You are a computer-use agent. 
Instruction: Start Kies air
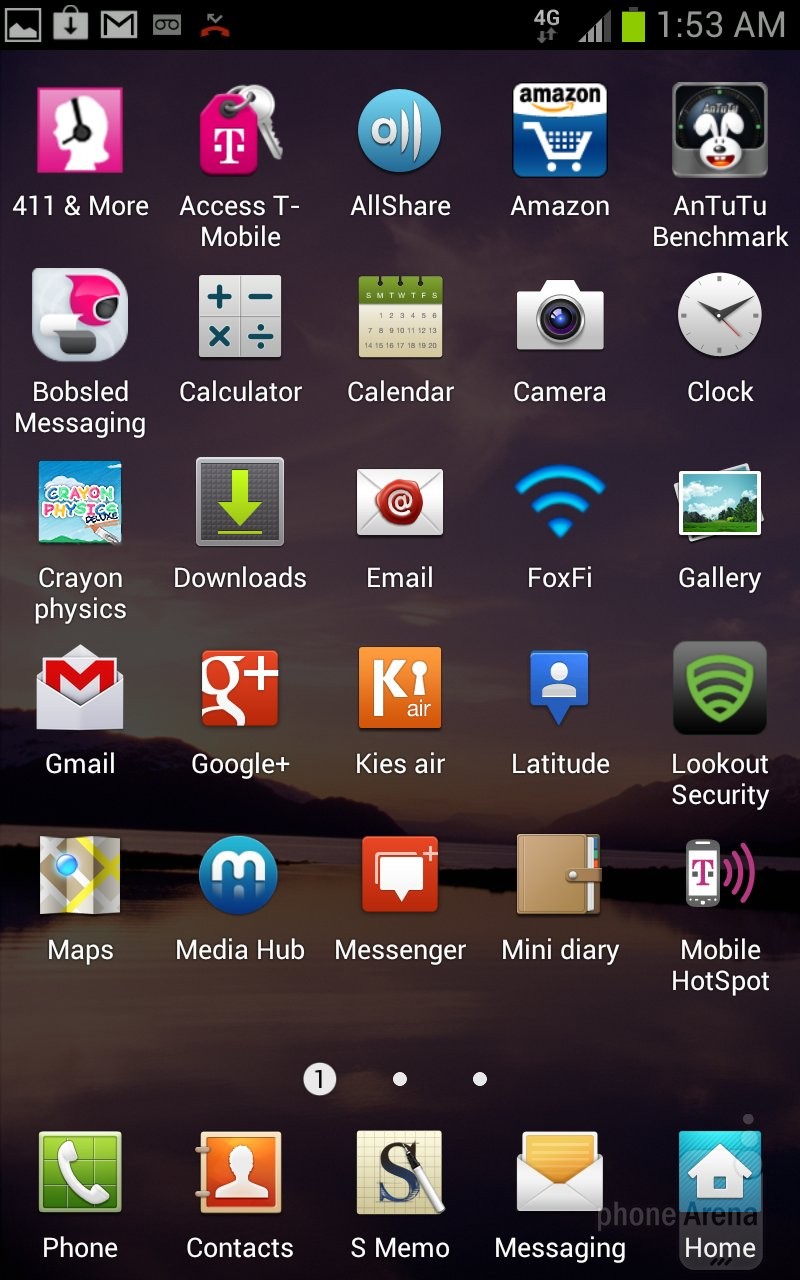400,689
